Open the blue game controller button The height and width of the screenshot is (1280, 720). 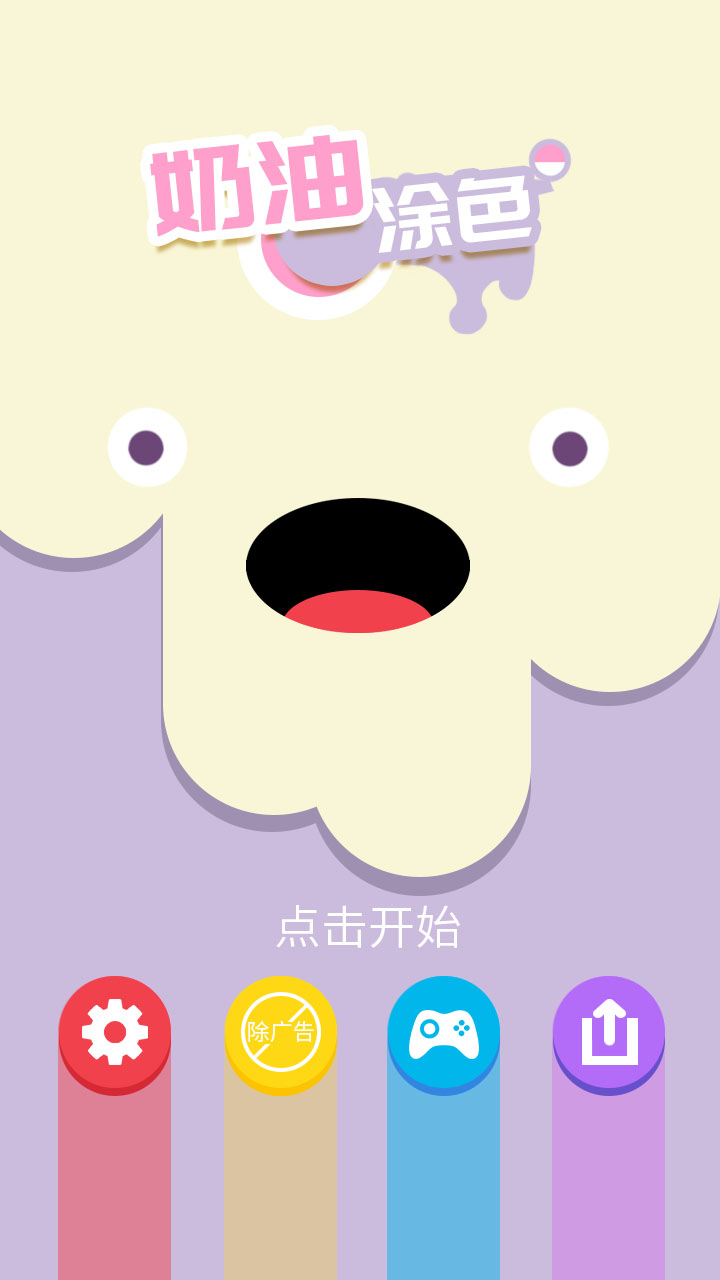click(444, 1033)
